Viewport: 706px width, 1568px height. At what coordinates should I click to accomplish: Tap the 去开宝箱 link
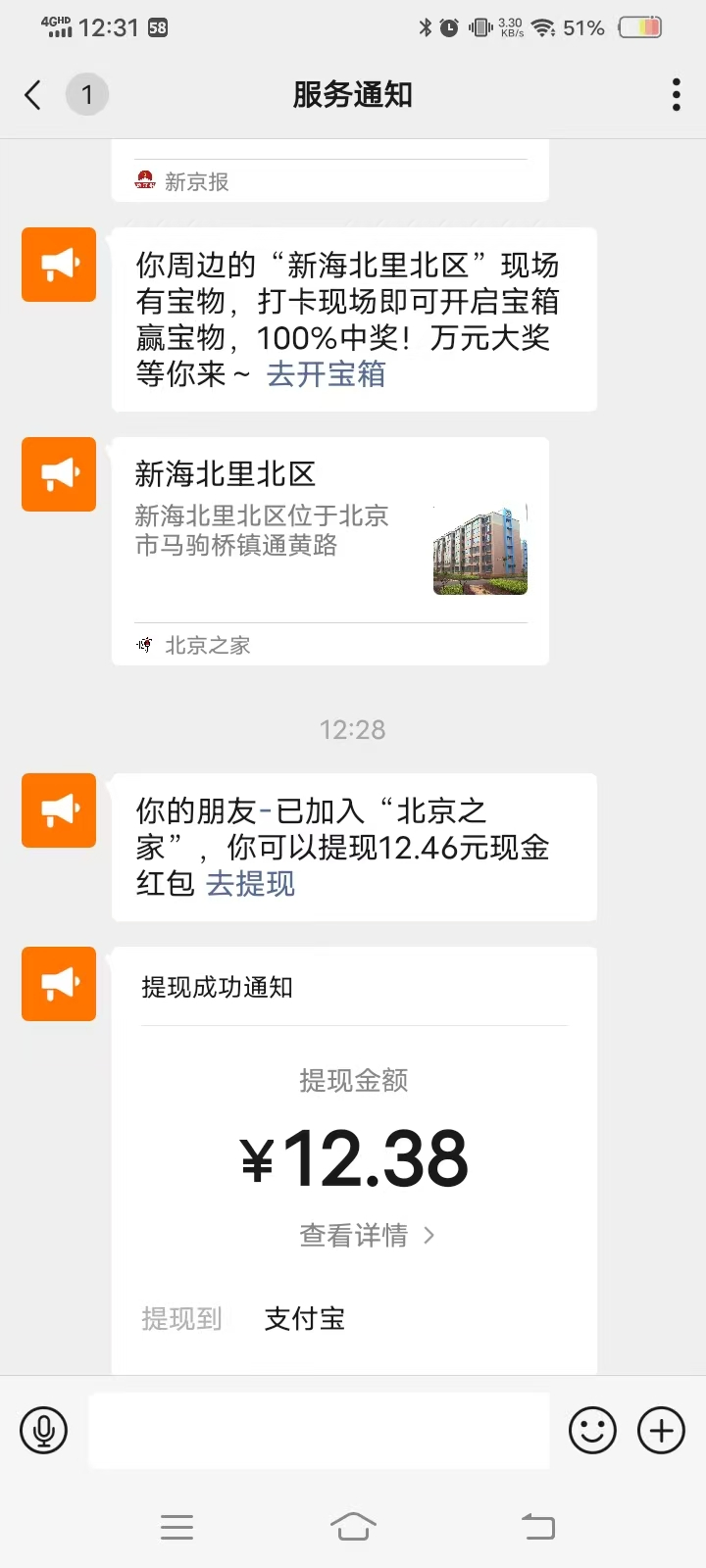pyautogui.click(x=327, y=374)
